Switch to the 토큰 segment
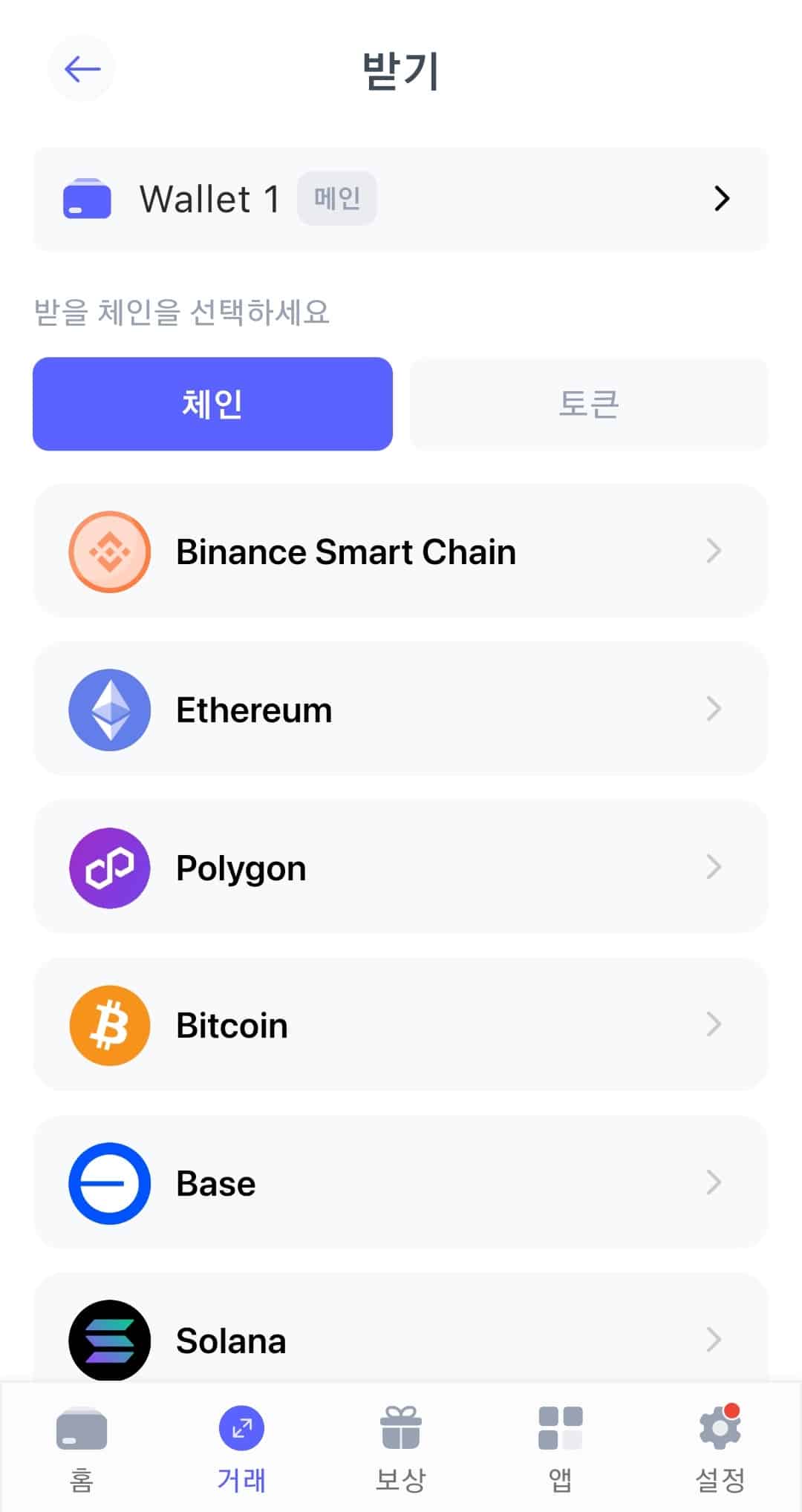 (588, 404)
